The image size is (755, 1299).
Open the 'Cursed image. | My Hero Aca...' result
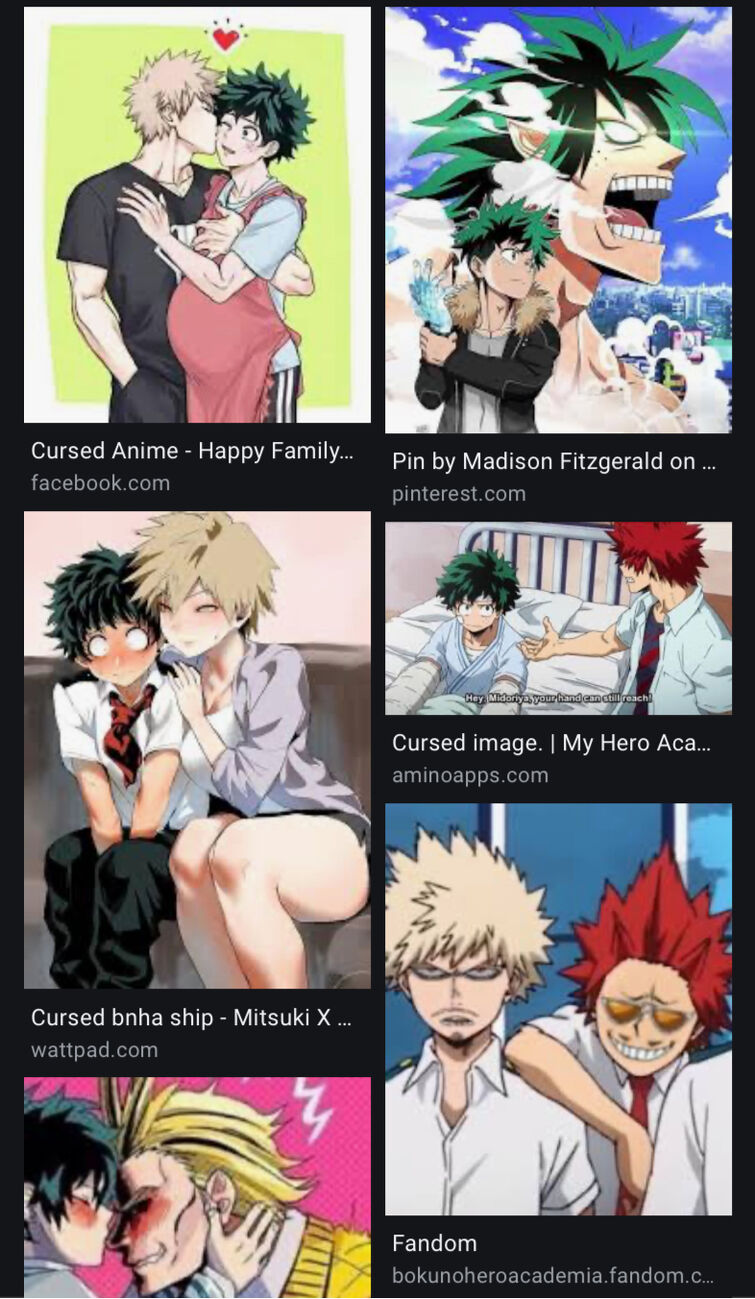[558, 618]
